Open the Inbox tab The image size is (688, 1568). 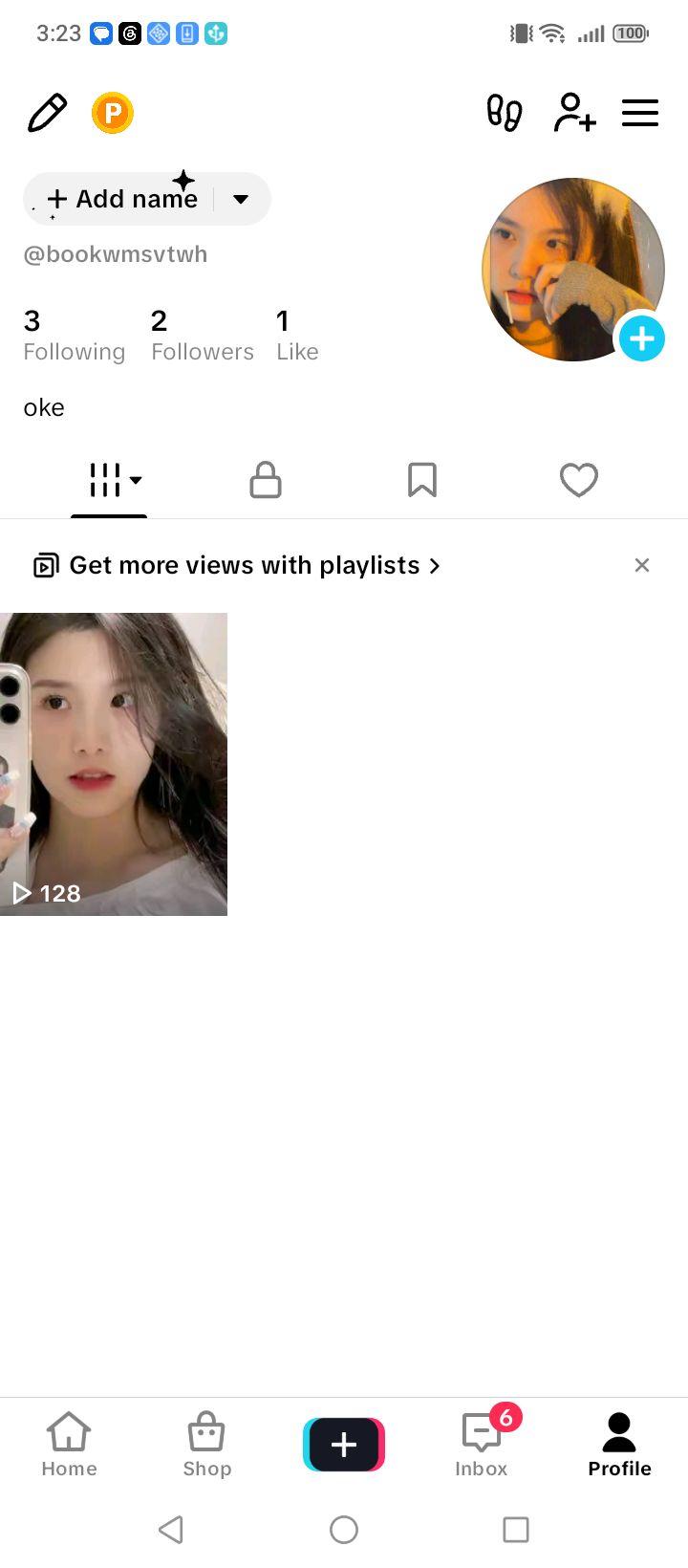point(483,1445)
